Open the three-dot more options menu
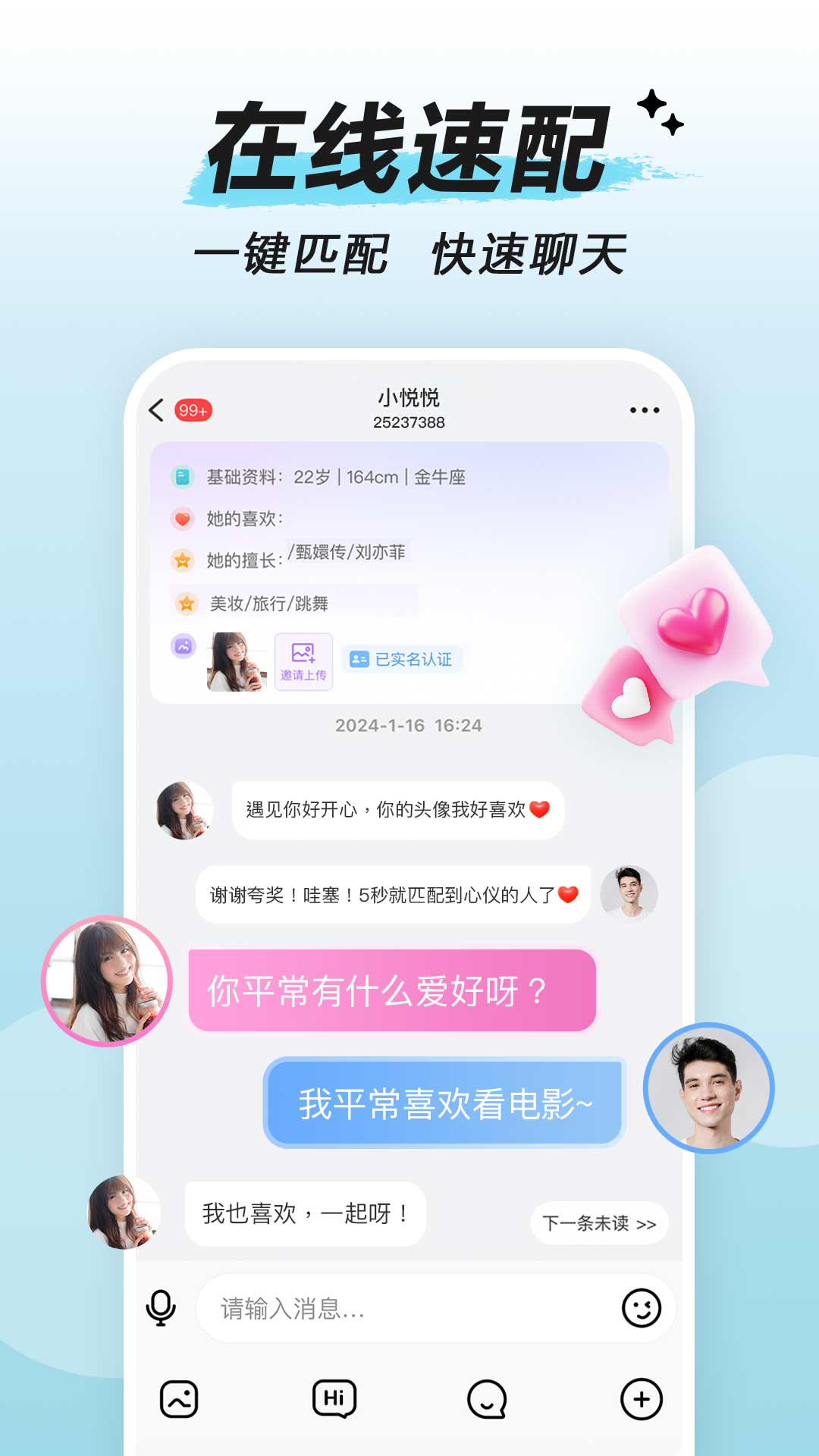819x1456 pixels. pyautogui.click(x=642, y=410)
